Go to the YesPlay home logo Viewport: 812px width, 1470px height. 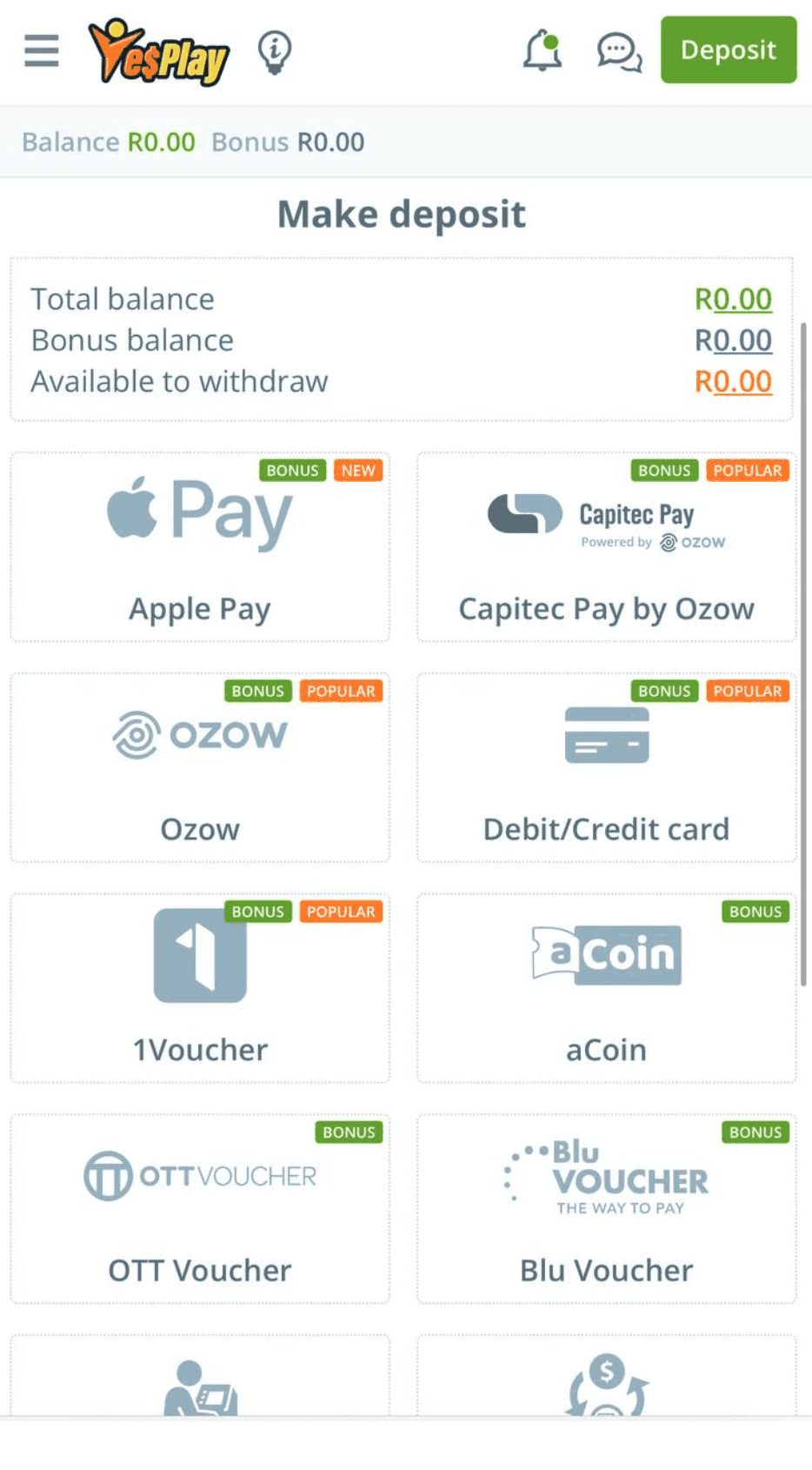(x=158, y=52)
